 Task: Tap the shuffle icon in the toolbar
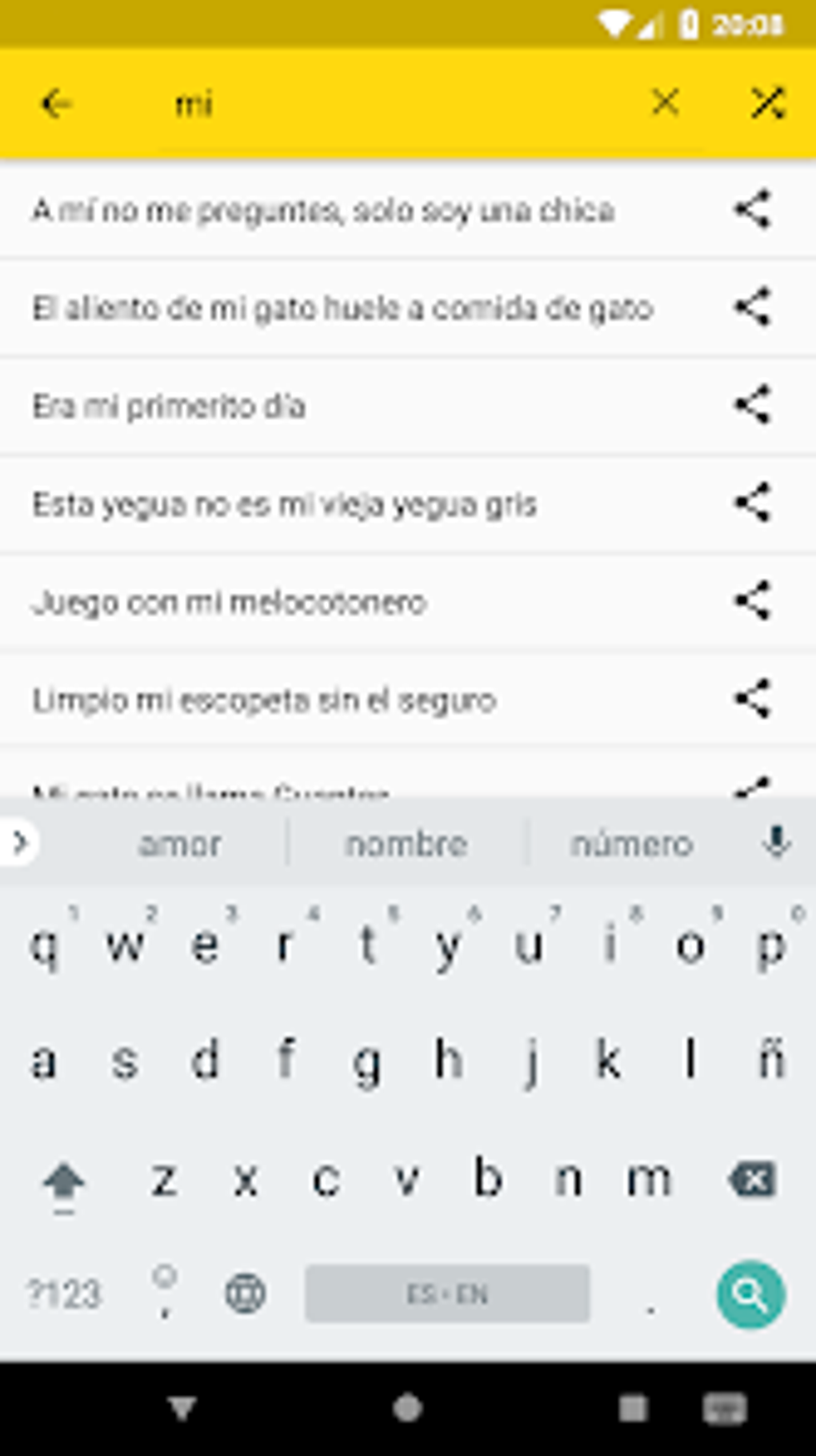(x=767, y=103)
